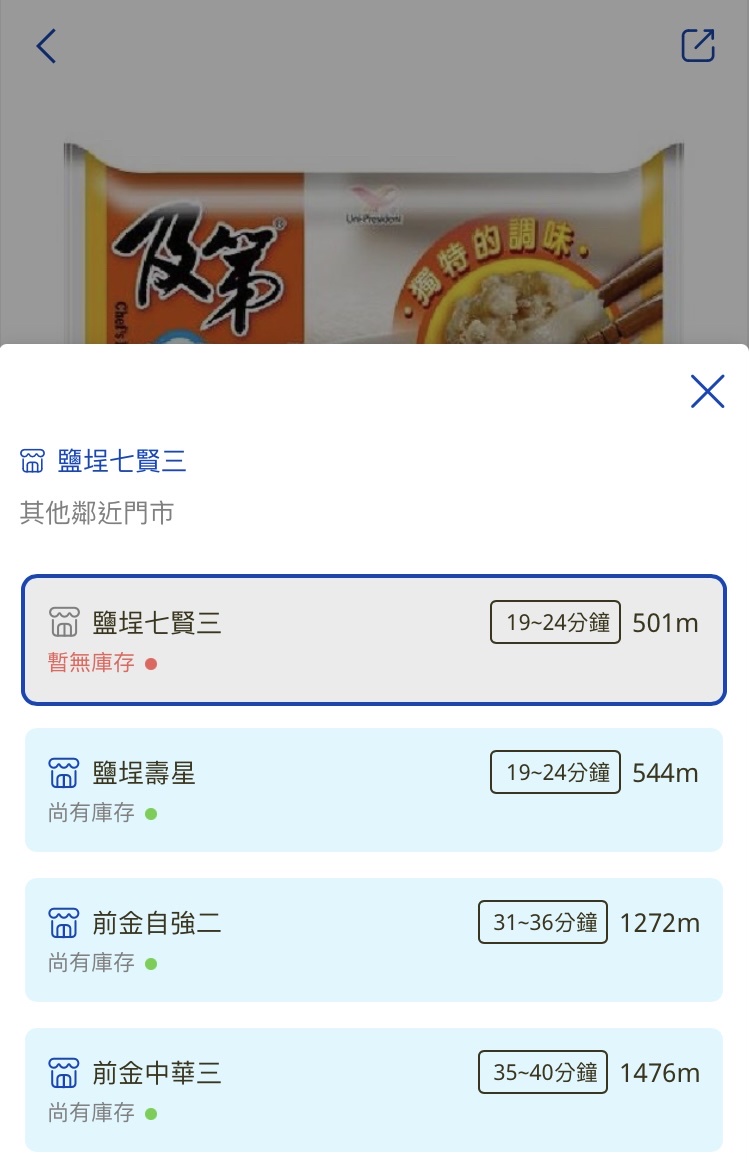Screen dimensions: 749x1164
Task: Pick the 前金自強二 store
Action: pyautogui.click(x=374, y=940)
